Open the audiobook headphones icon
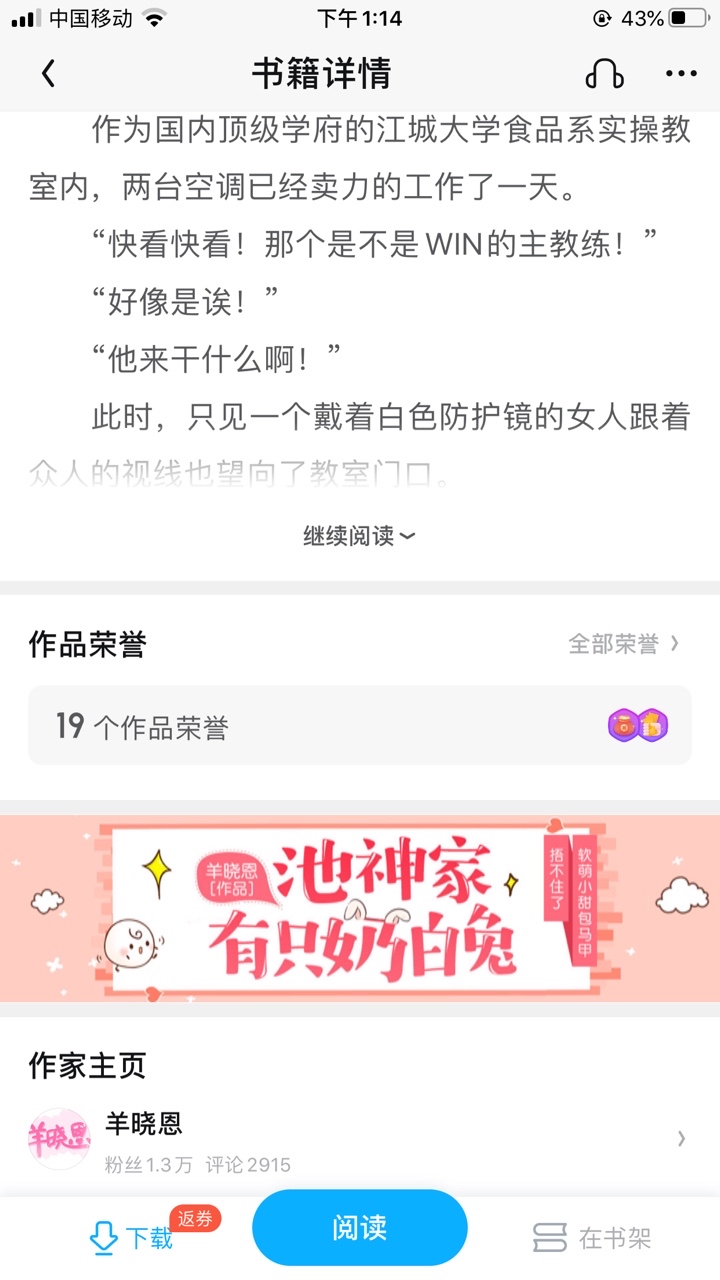This screenshot has height=1280, width=720. click(x=604, y=74)
